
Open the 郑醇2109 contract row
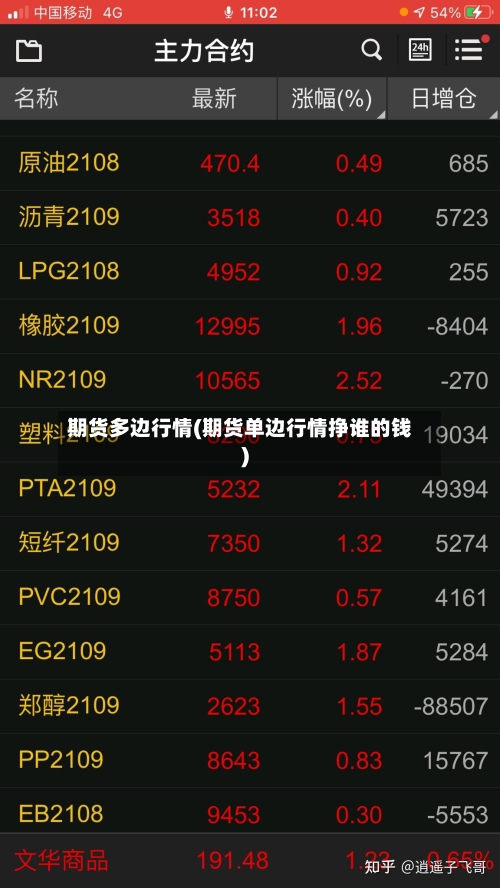(x=250, y=706)
